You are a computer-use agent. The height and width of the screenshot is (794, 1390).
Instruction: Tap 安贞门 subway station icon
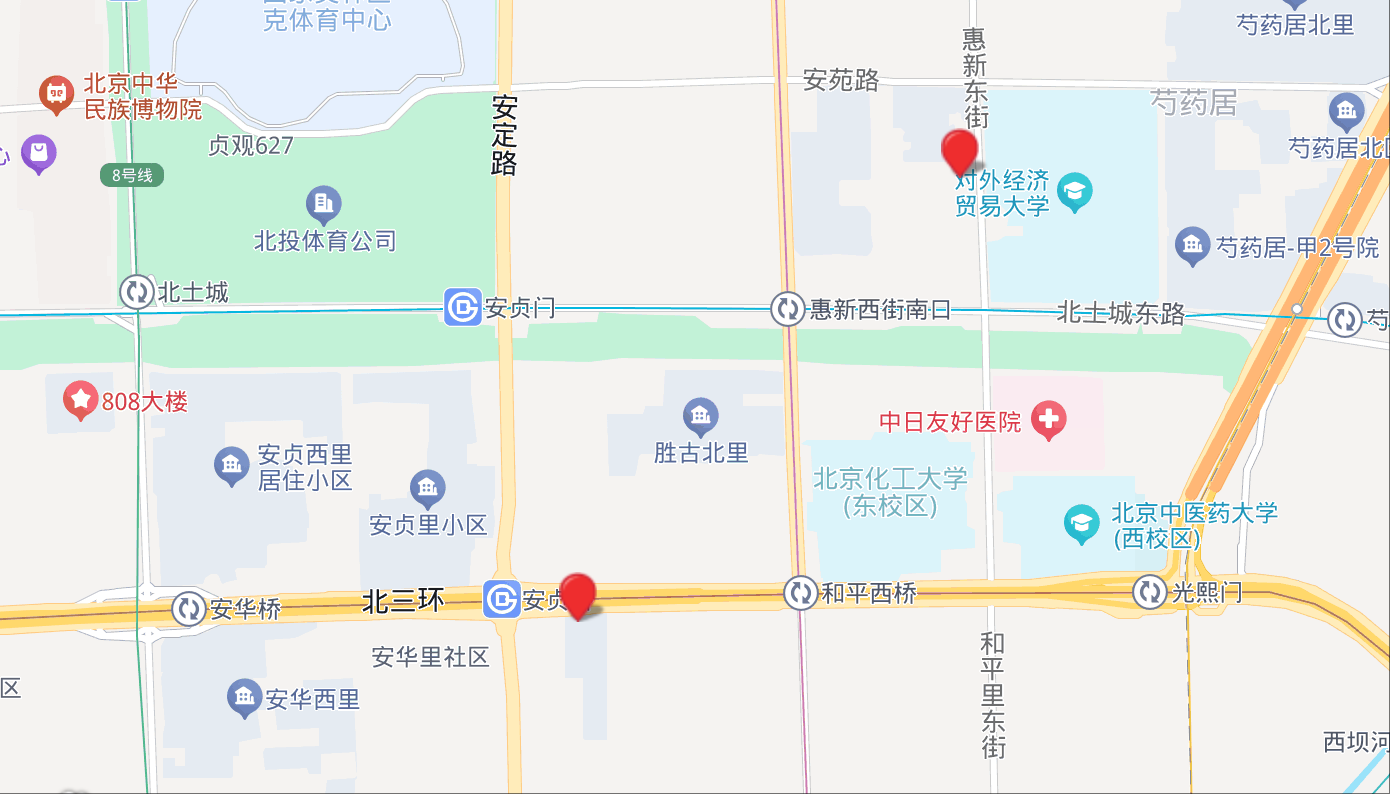(463, 308)
